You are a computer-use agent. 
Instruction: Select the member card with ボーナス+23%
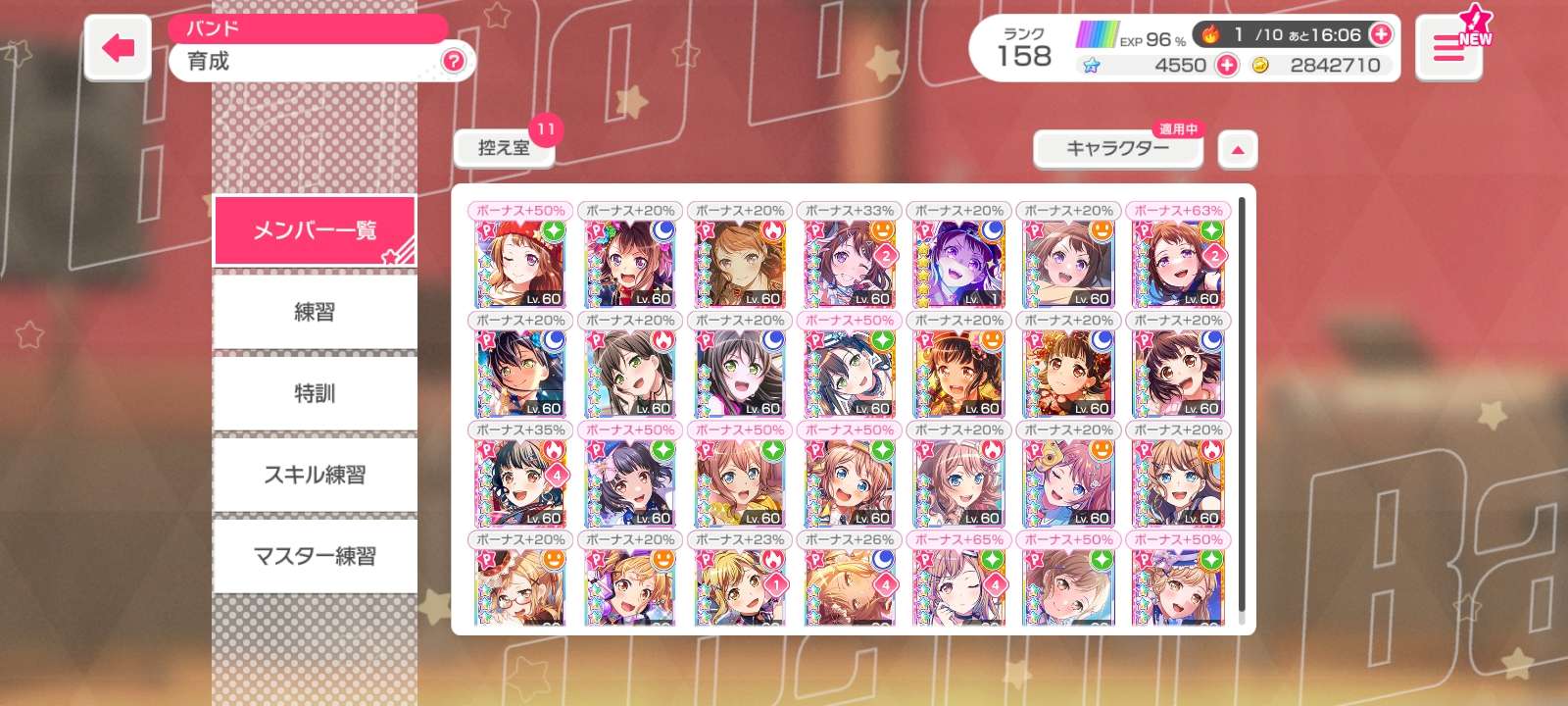tap(739, 586)
